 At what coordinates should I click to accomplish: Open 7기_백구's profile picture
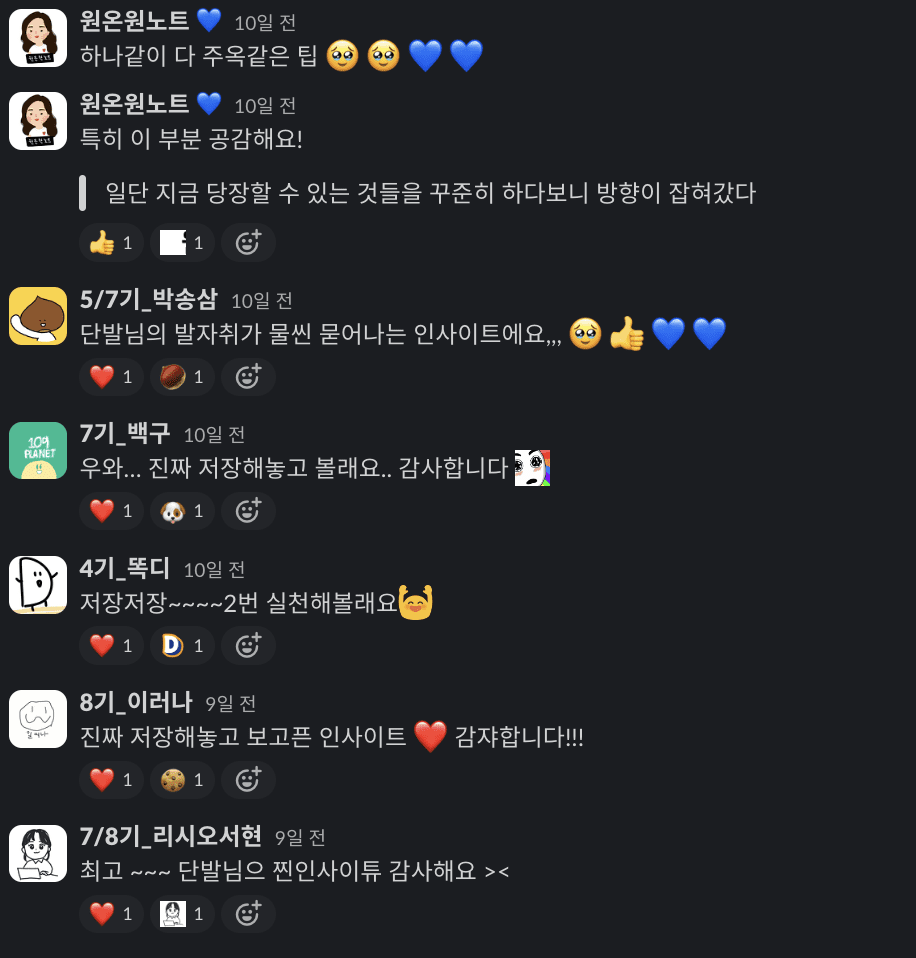(38, 450)
